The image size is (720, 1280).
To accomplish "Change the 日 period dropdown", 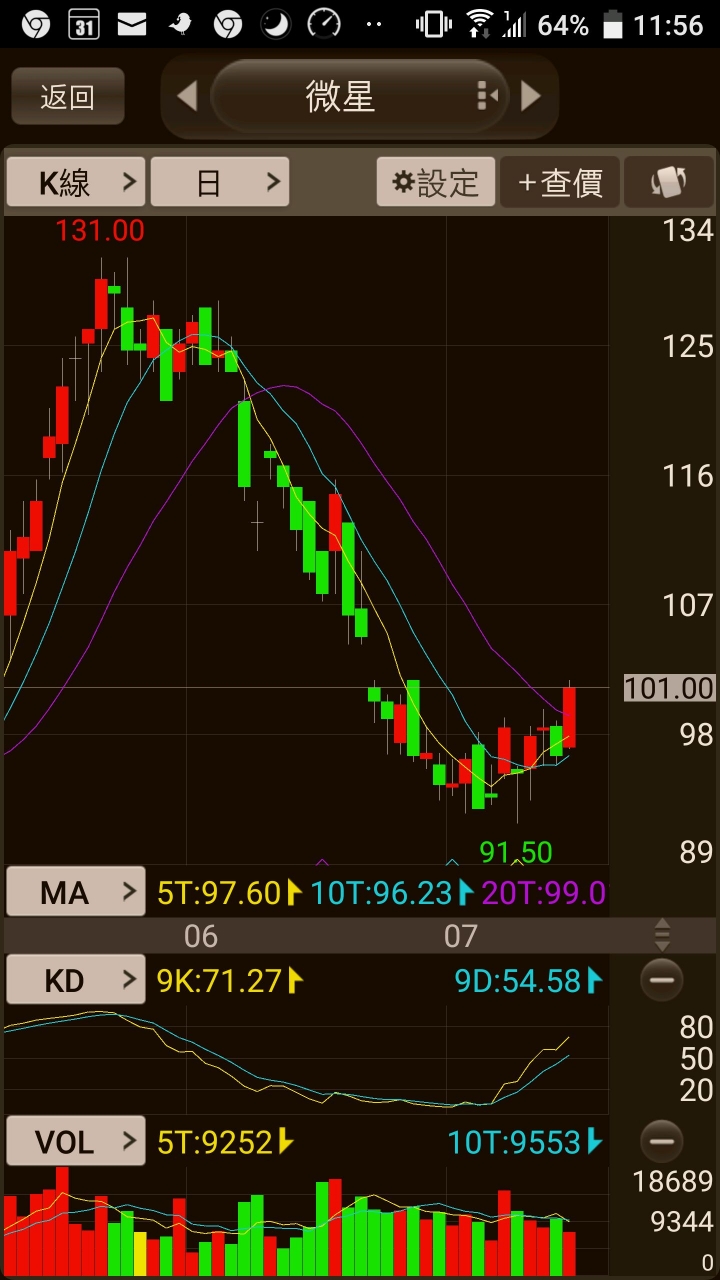I will pos(220,182).
